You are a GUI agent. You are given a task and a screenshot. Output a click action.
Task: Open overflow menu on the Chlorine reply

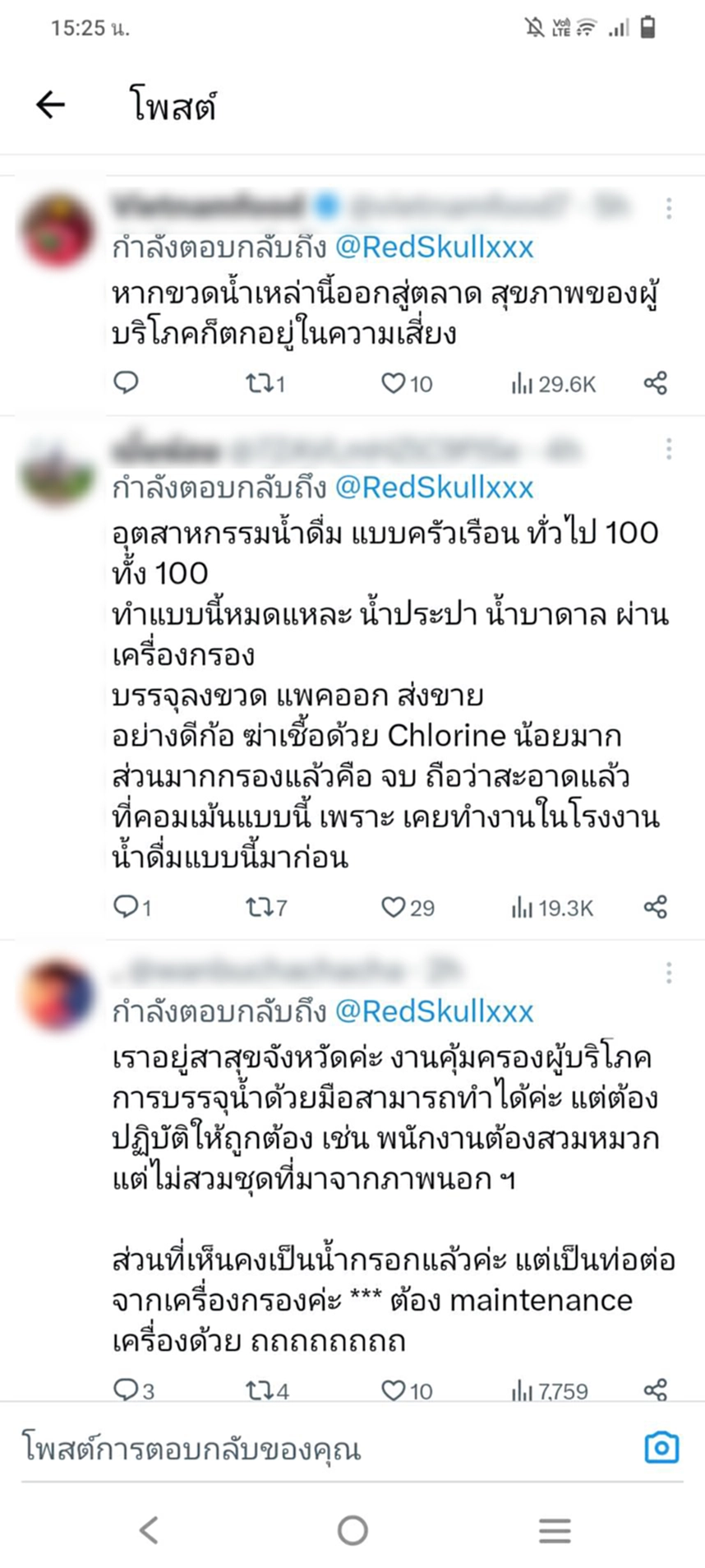(x=669, y=449)
